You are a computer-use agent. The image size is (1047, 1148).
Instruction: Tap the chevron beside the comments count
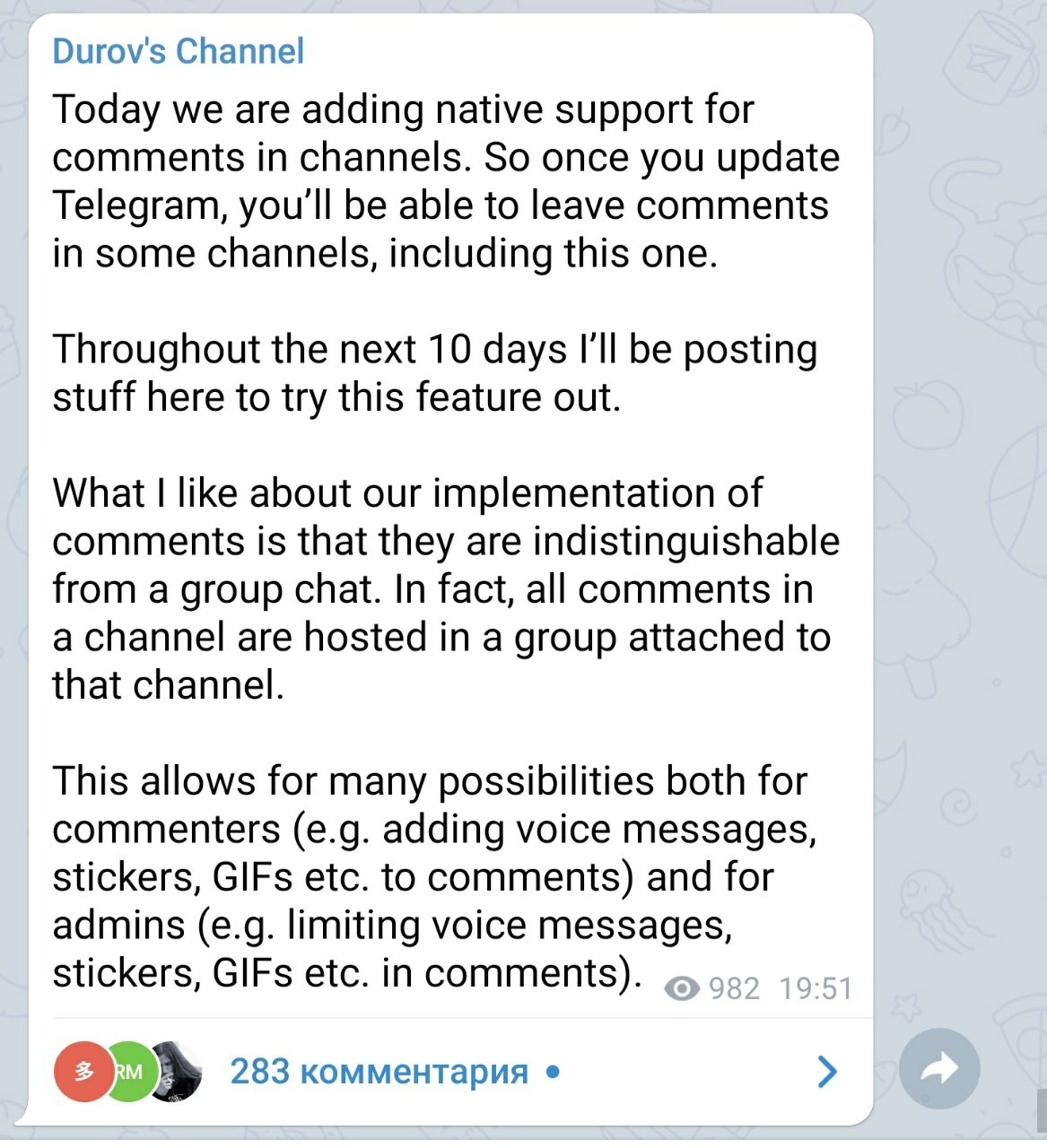coord(827,1071)
